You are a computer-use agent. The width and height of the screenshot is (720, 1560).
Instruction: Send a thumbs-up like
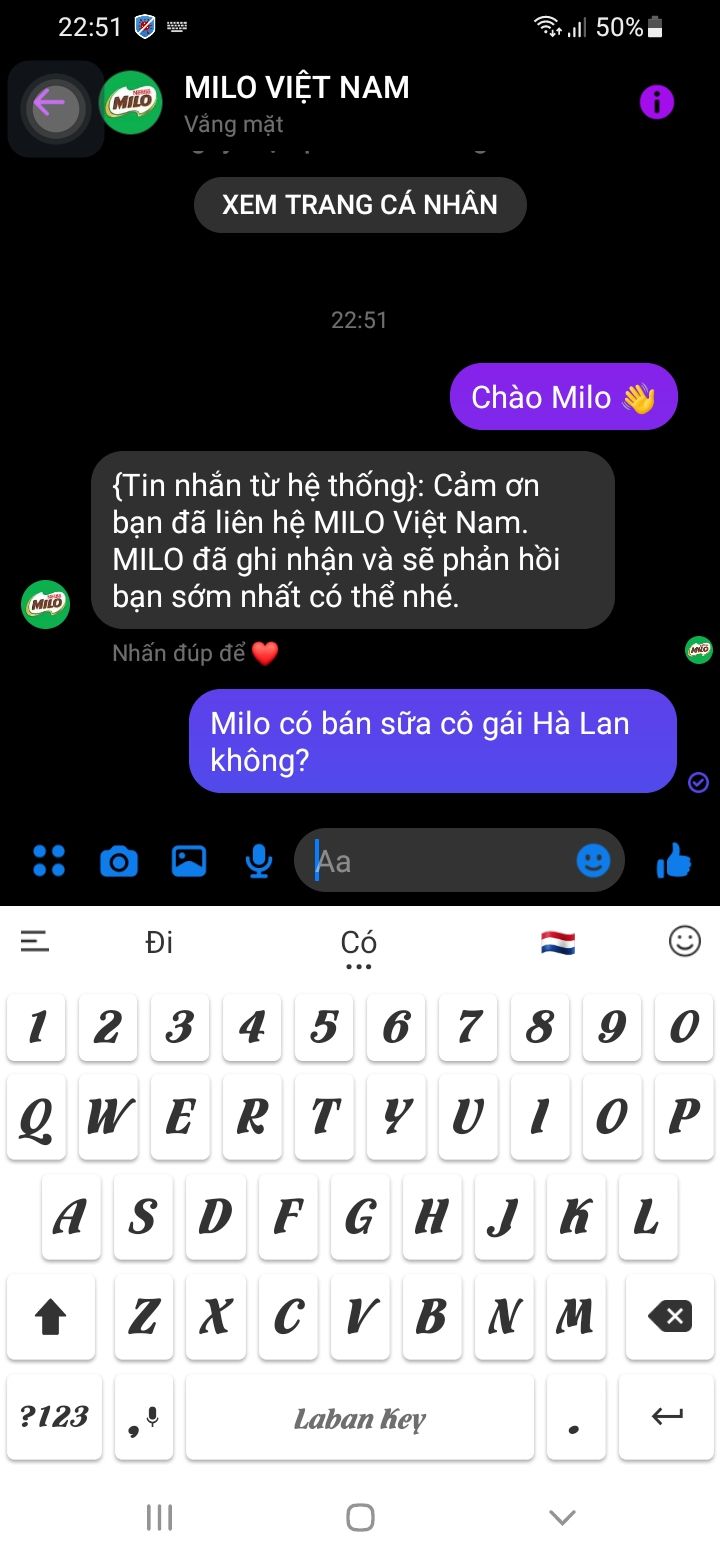click(x=674, y=861)
